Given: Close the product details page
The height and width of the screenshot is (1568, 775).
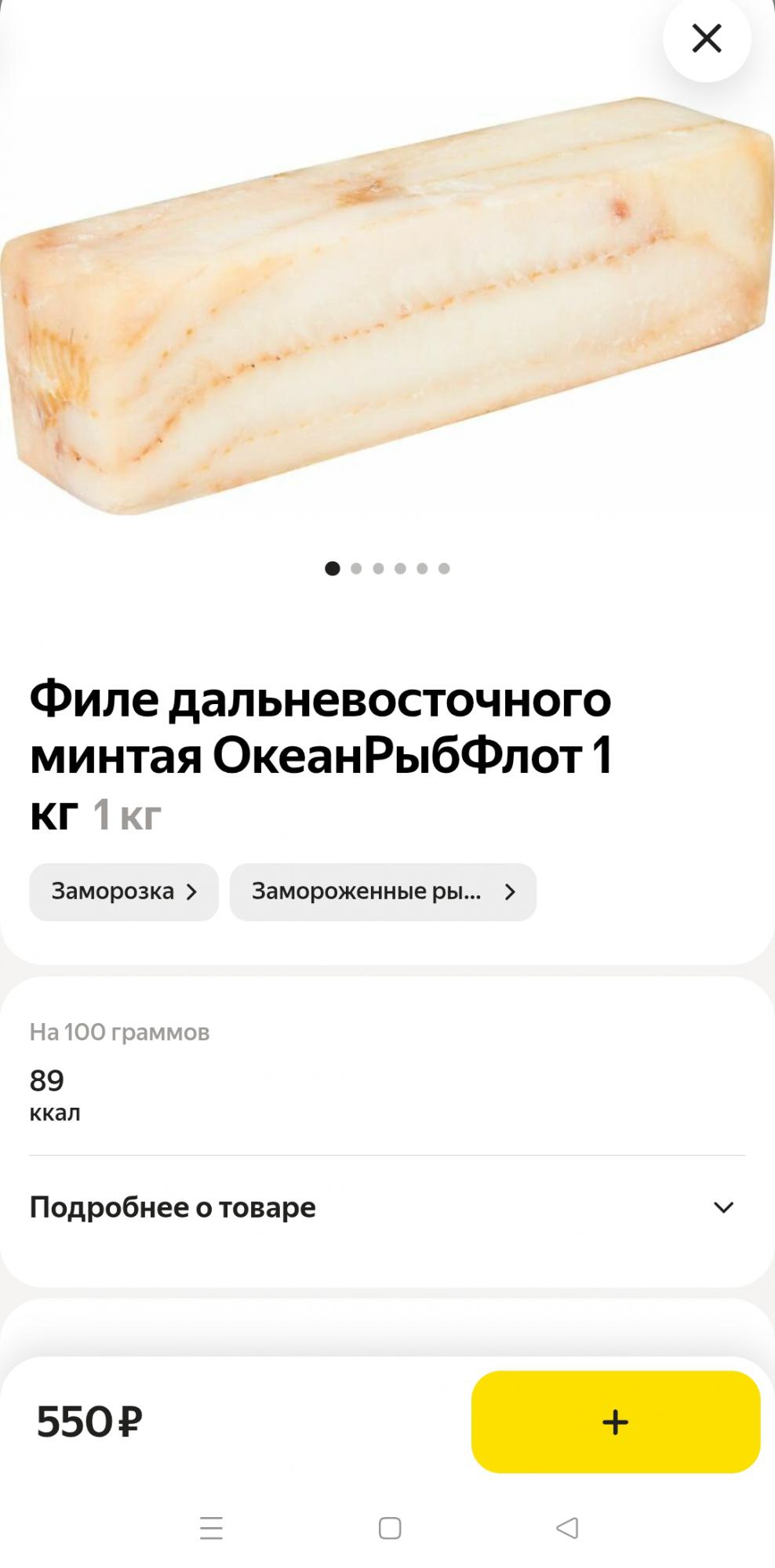Looking at the screenshot, I should [x=706, y=38].
